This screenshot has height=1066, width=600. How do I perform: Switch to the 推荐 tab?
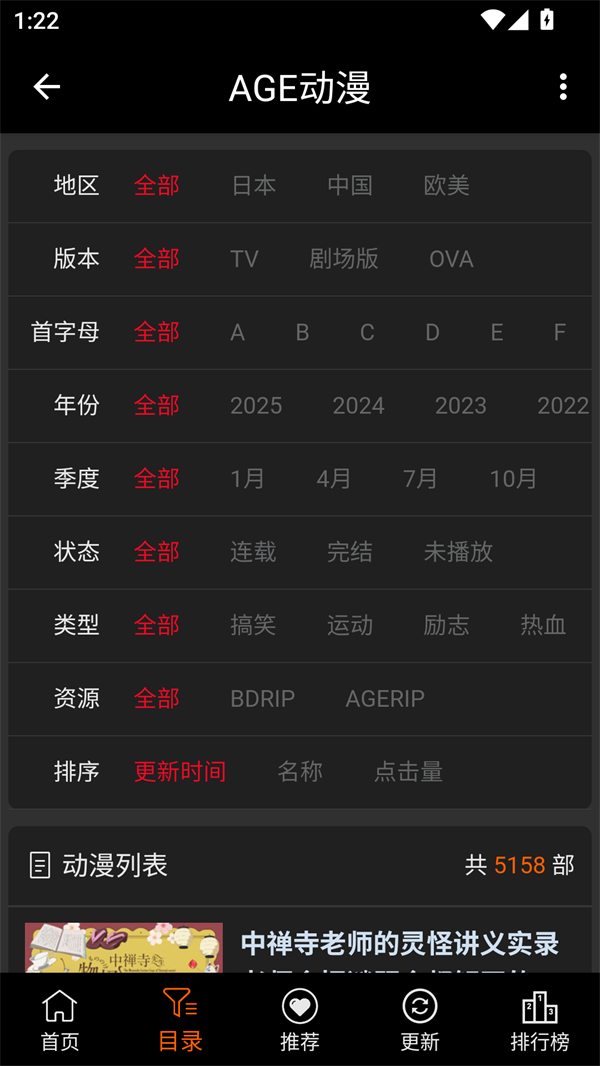click(300, 1020)
